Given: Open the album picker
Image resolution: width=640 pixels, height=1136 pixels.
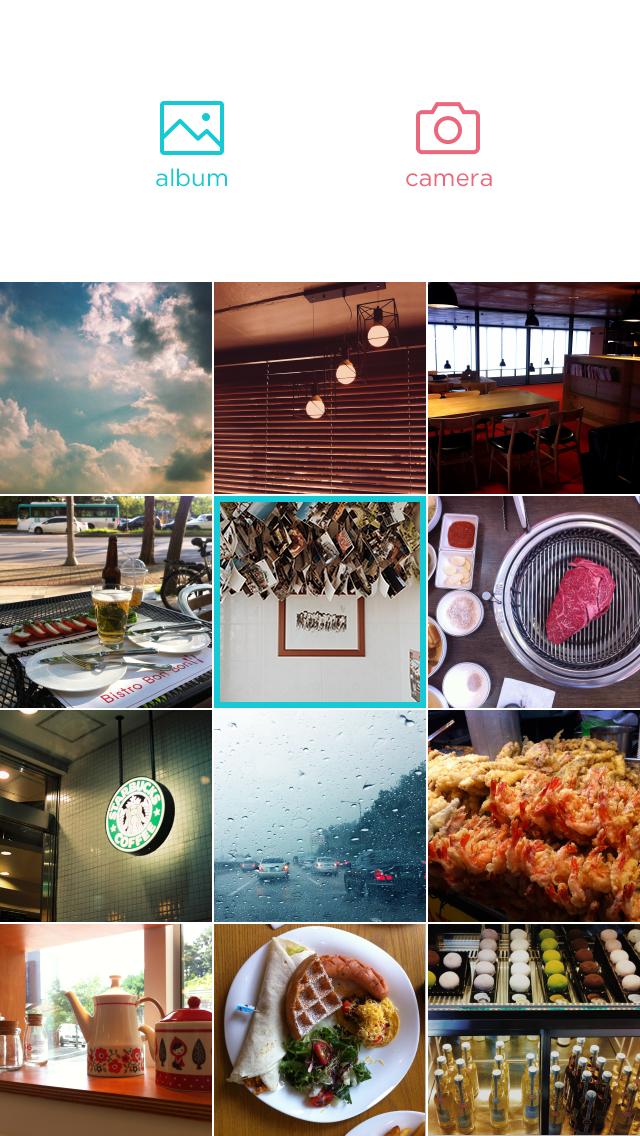Looking at the screenshot, I should pos(192,145).
